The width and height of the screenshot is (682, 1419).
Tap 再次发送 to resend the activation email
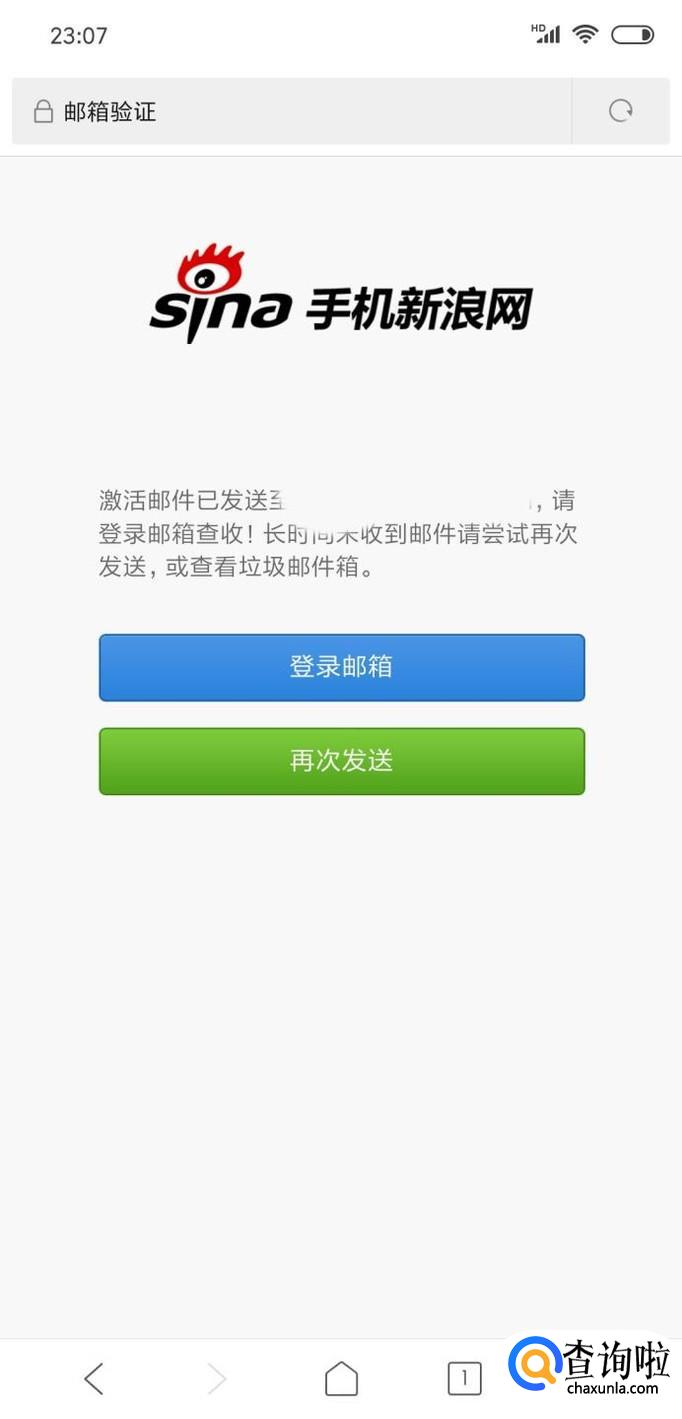[341, 761]
